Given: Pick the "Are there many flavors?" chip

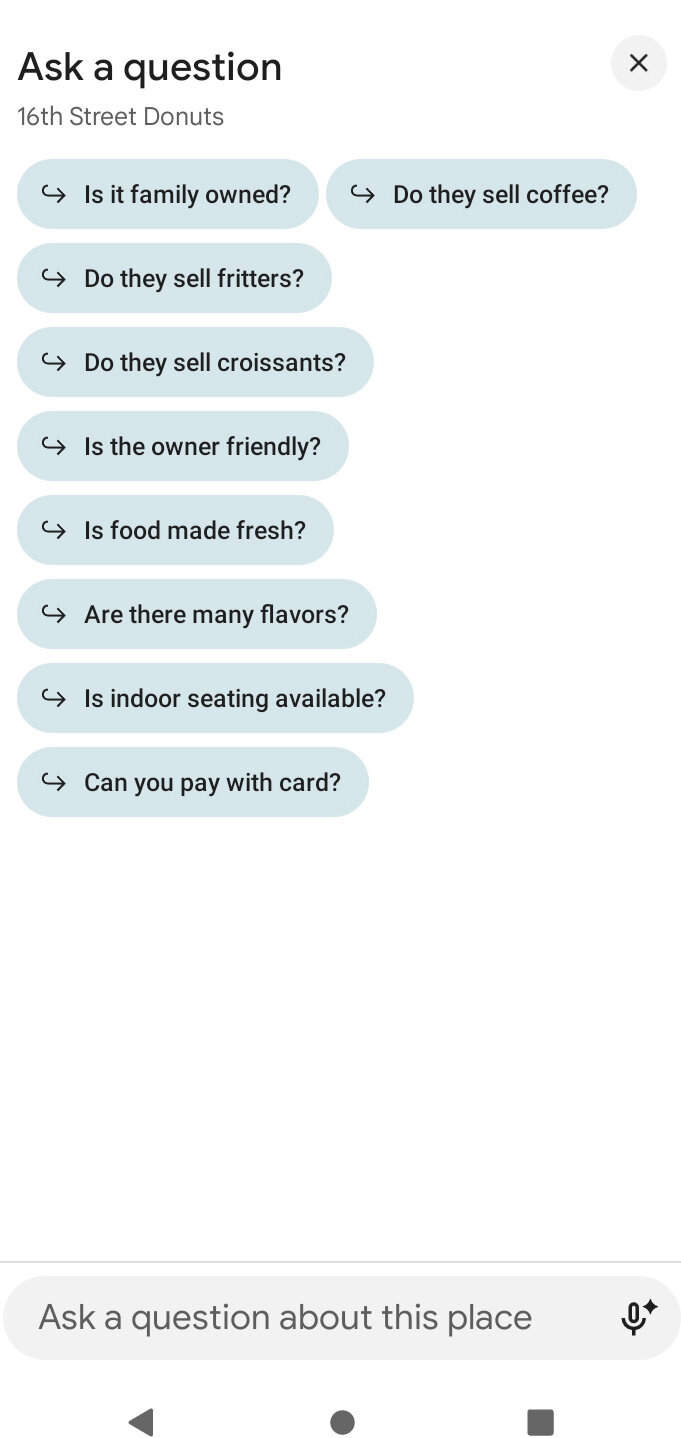Looking at the screenshot, I should click(x=197, y=614).
